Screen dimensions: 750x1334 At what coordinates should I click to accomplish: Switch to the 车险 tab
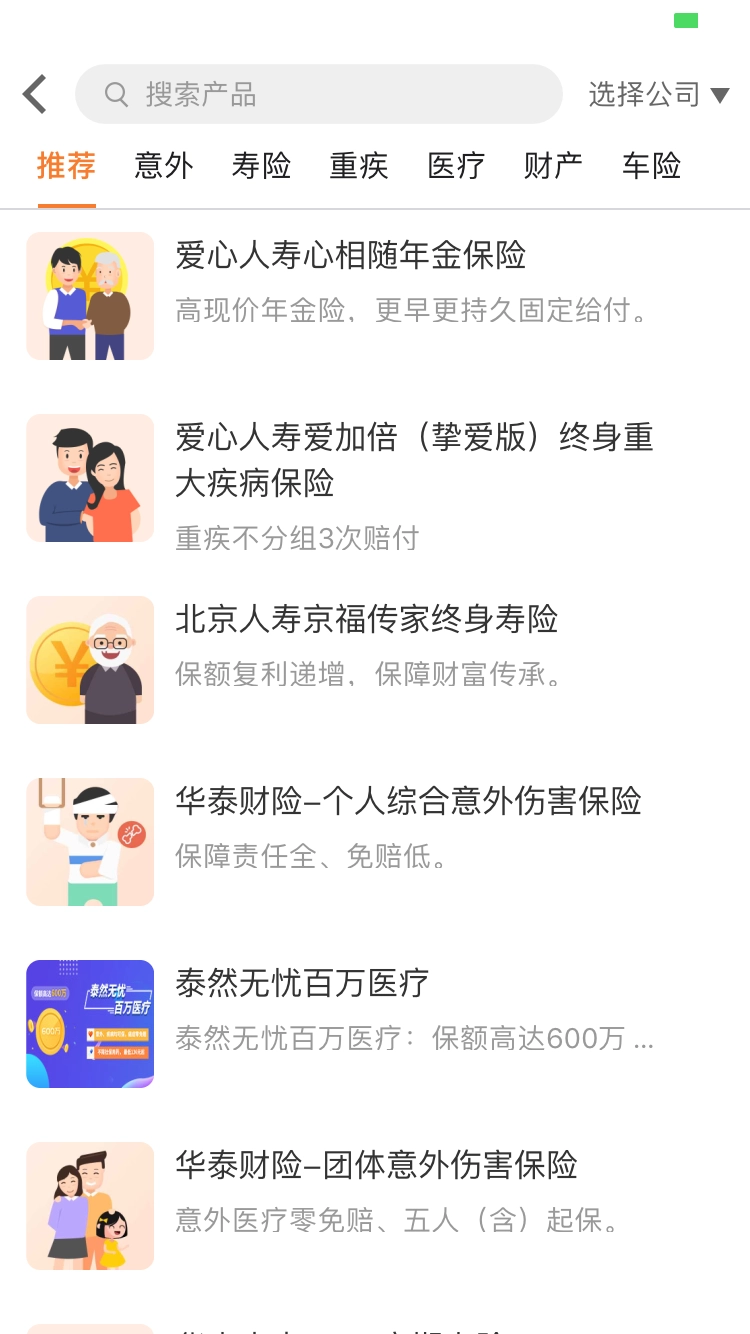click(650, 166)
